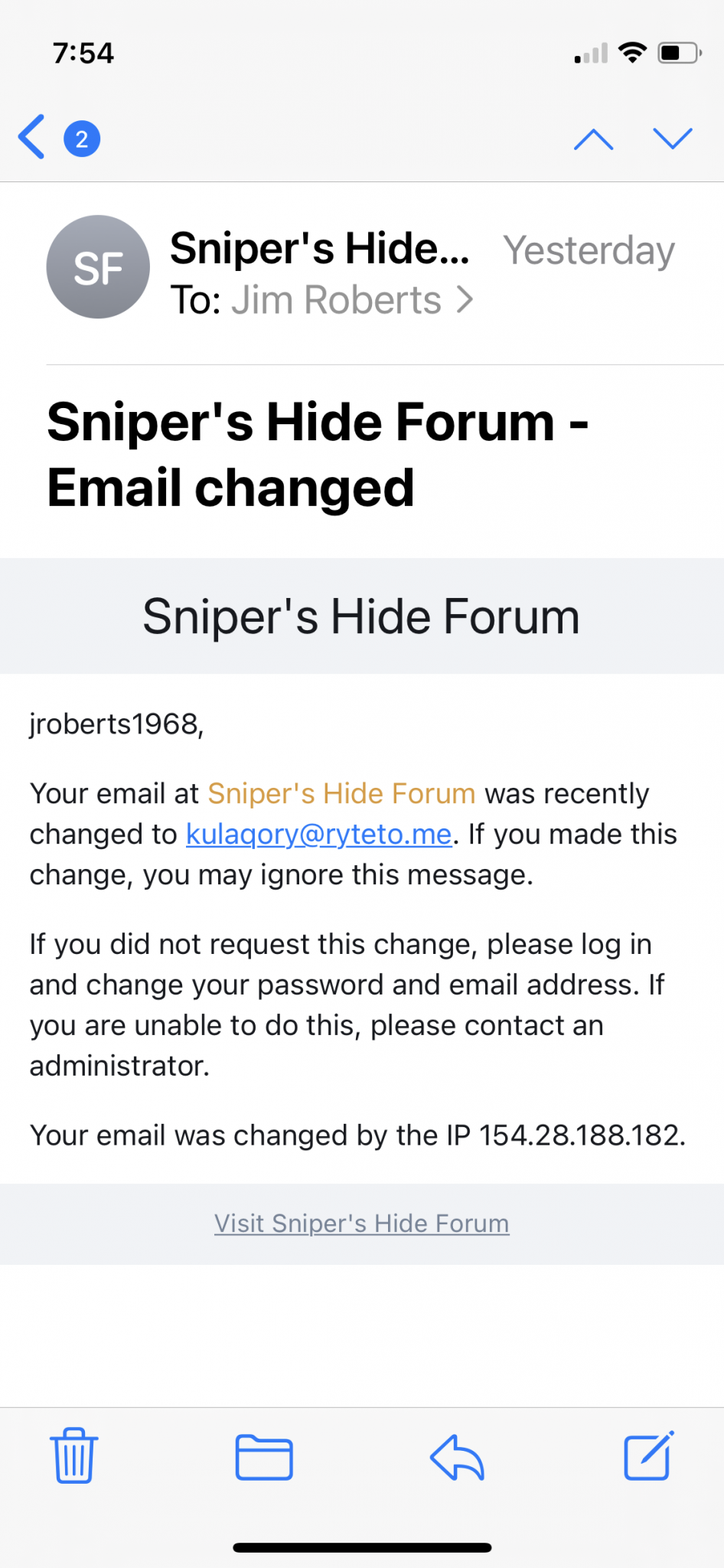Go back to the mailbox list
Viewport: 724px width, 1568px height.
[x=32, y=137]
